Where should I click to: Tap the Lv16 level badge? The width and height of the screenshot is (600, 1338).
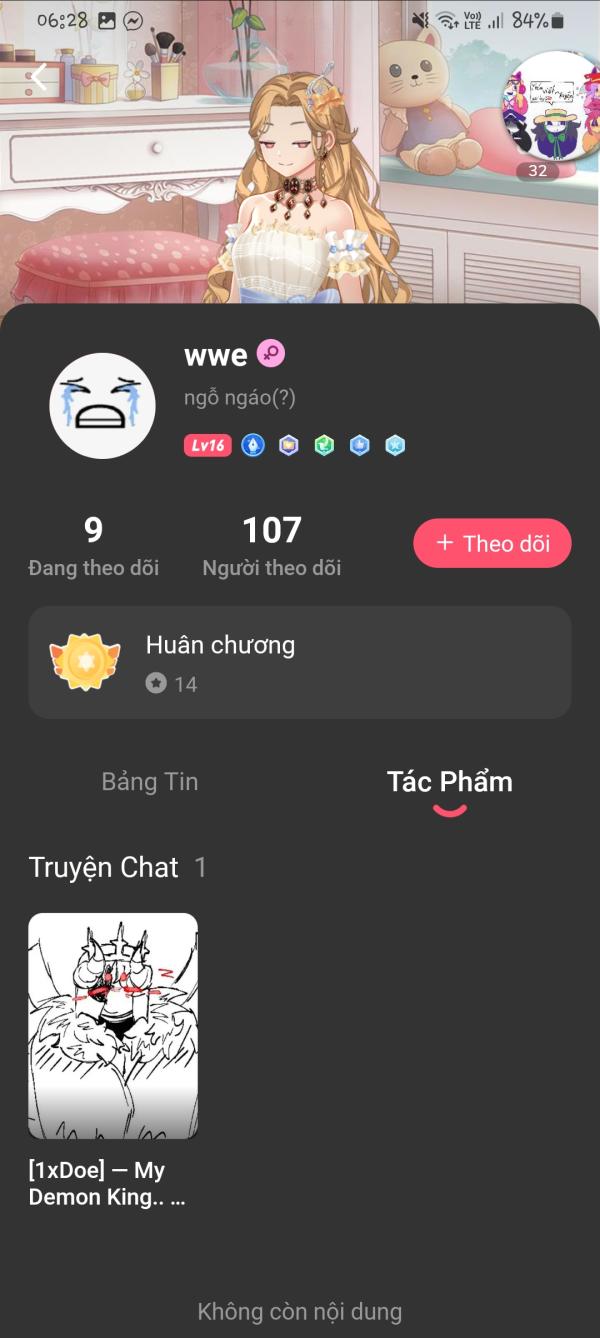click(208, 446)
